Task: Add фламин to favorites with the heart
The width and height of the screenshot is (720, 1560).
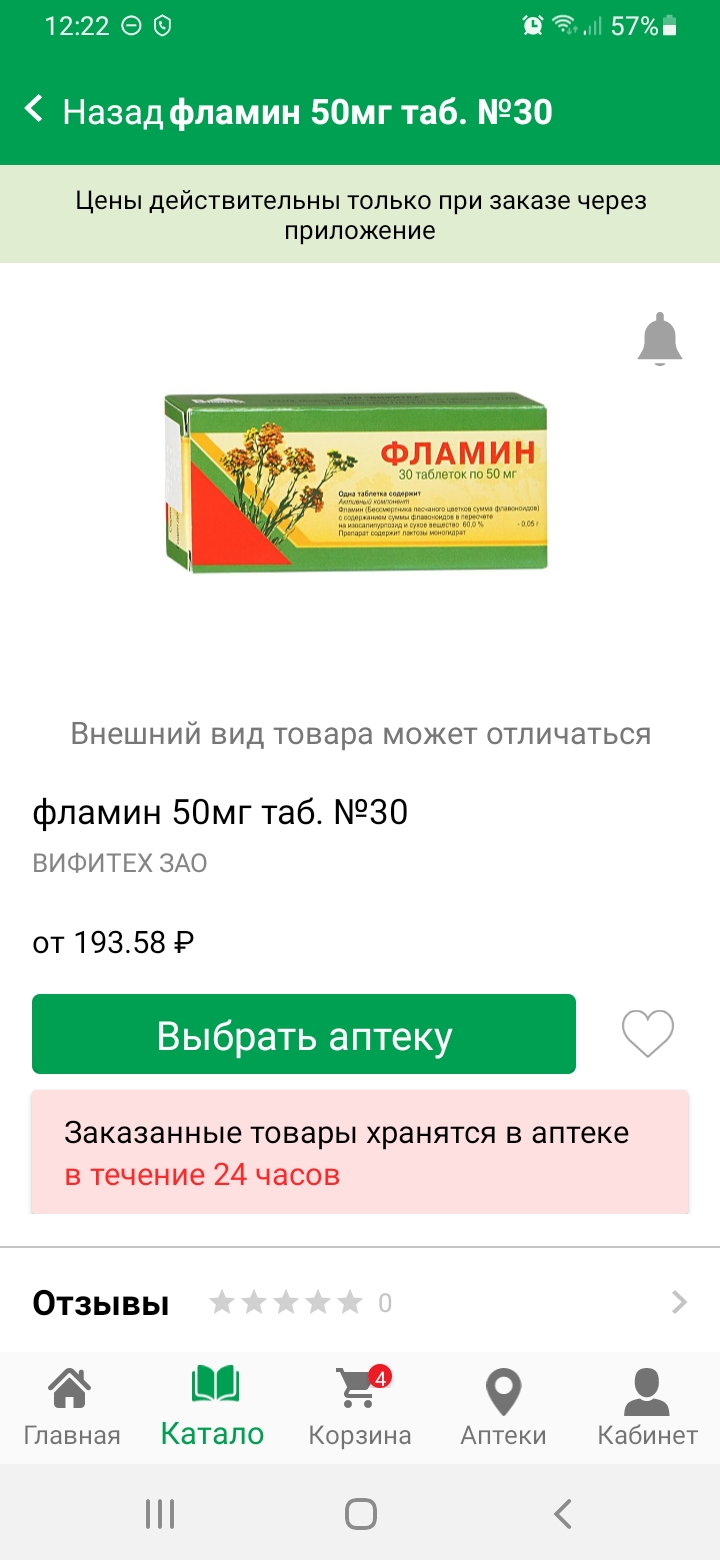Action: pos(648,1034)
